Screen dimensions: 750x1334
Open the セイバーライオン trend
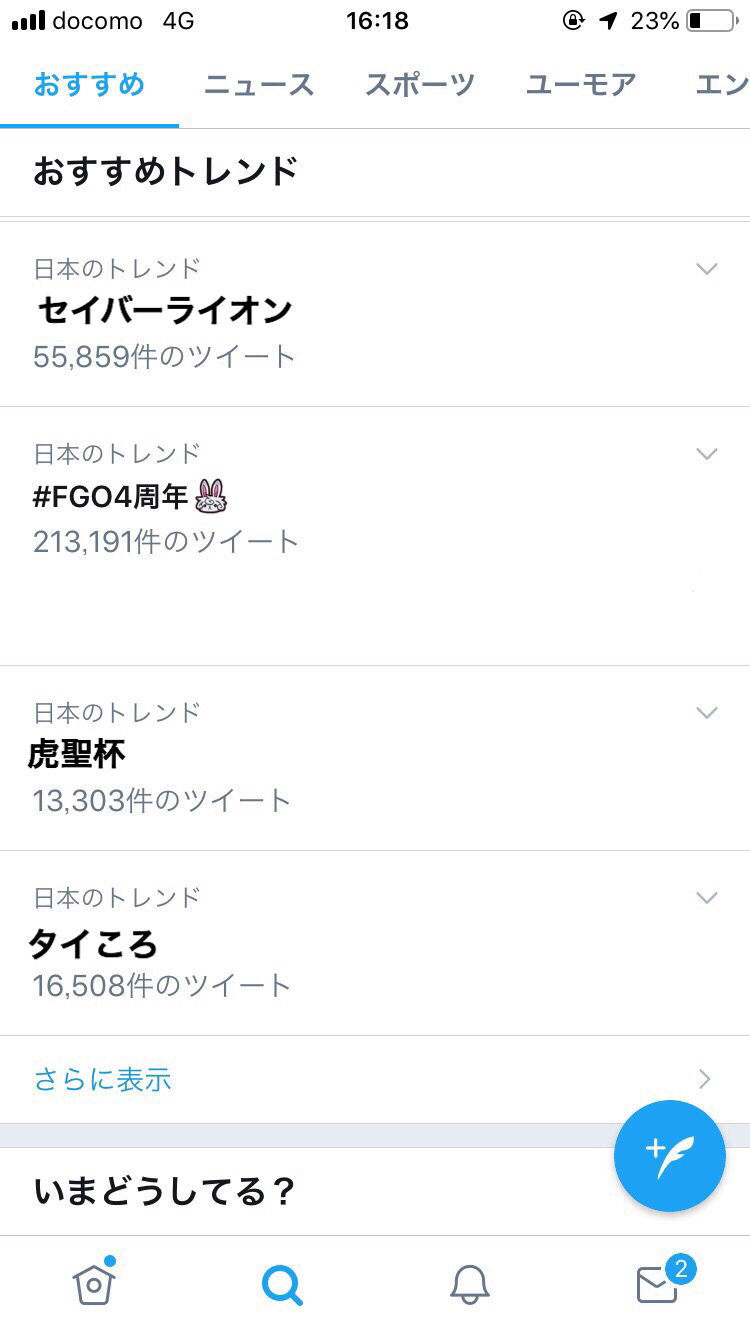pos(165,311)
